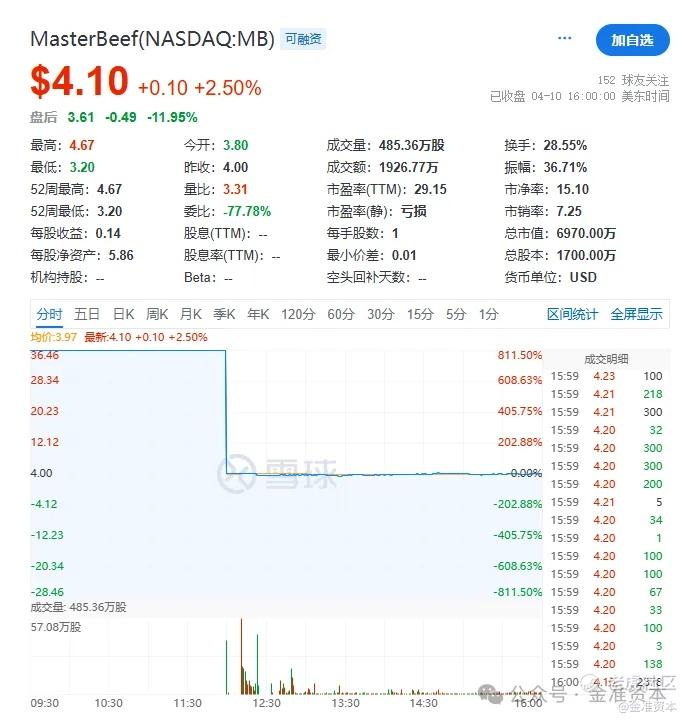
Task: View the 月K monthly candlestick chart
Action: point(191,314)
